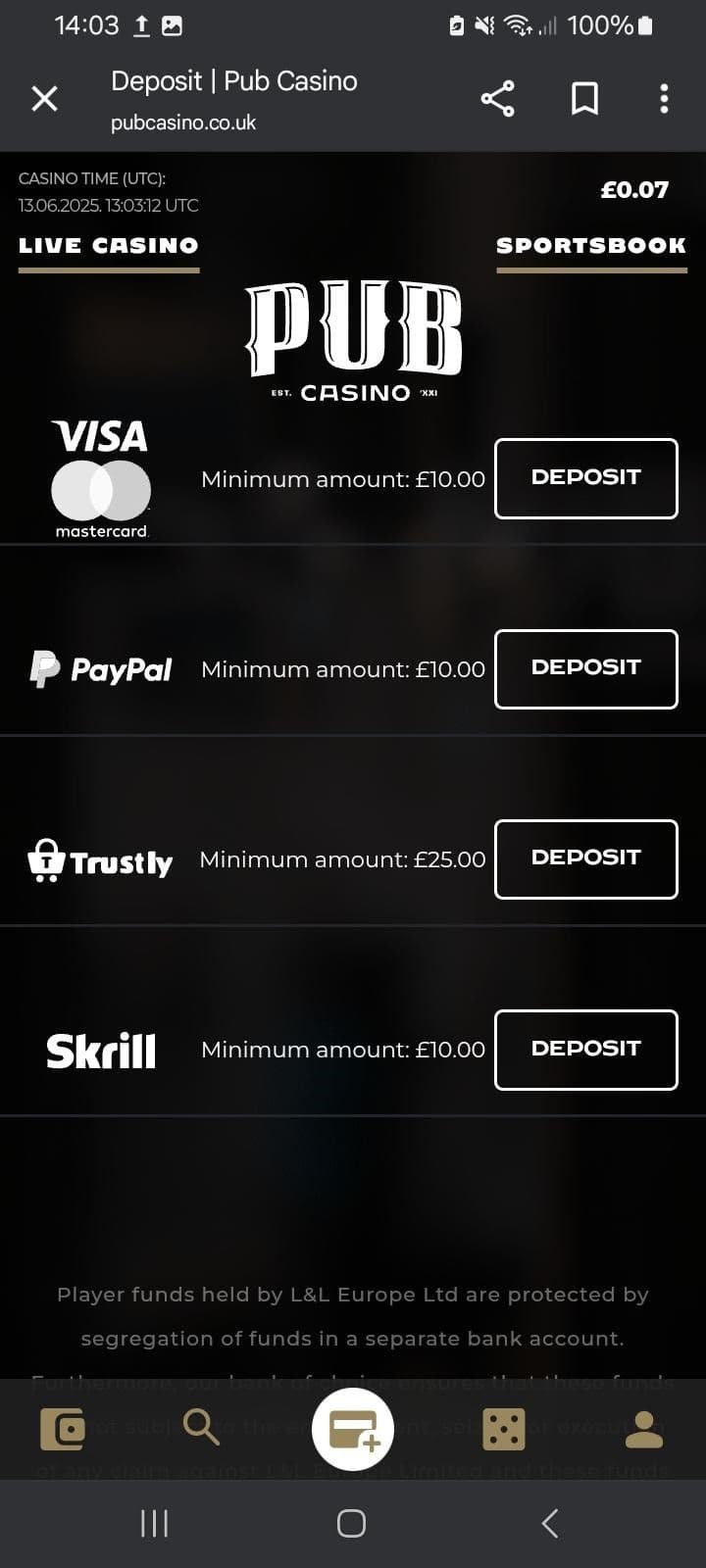This screenshot has width=706, height=1568.
Task: Open the dice games tab
Action: click(x=504, y=1429)
